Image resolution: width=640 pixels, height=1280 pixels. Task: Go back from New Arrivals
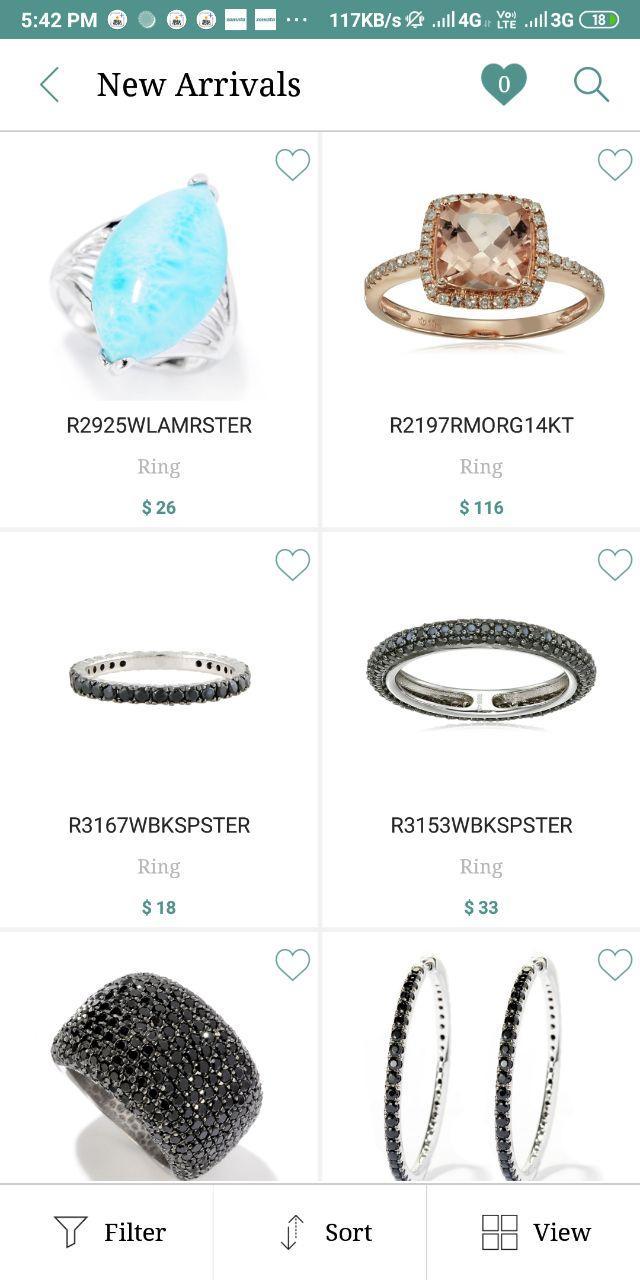tap(49, 85)
